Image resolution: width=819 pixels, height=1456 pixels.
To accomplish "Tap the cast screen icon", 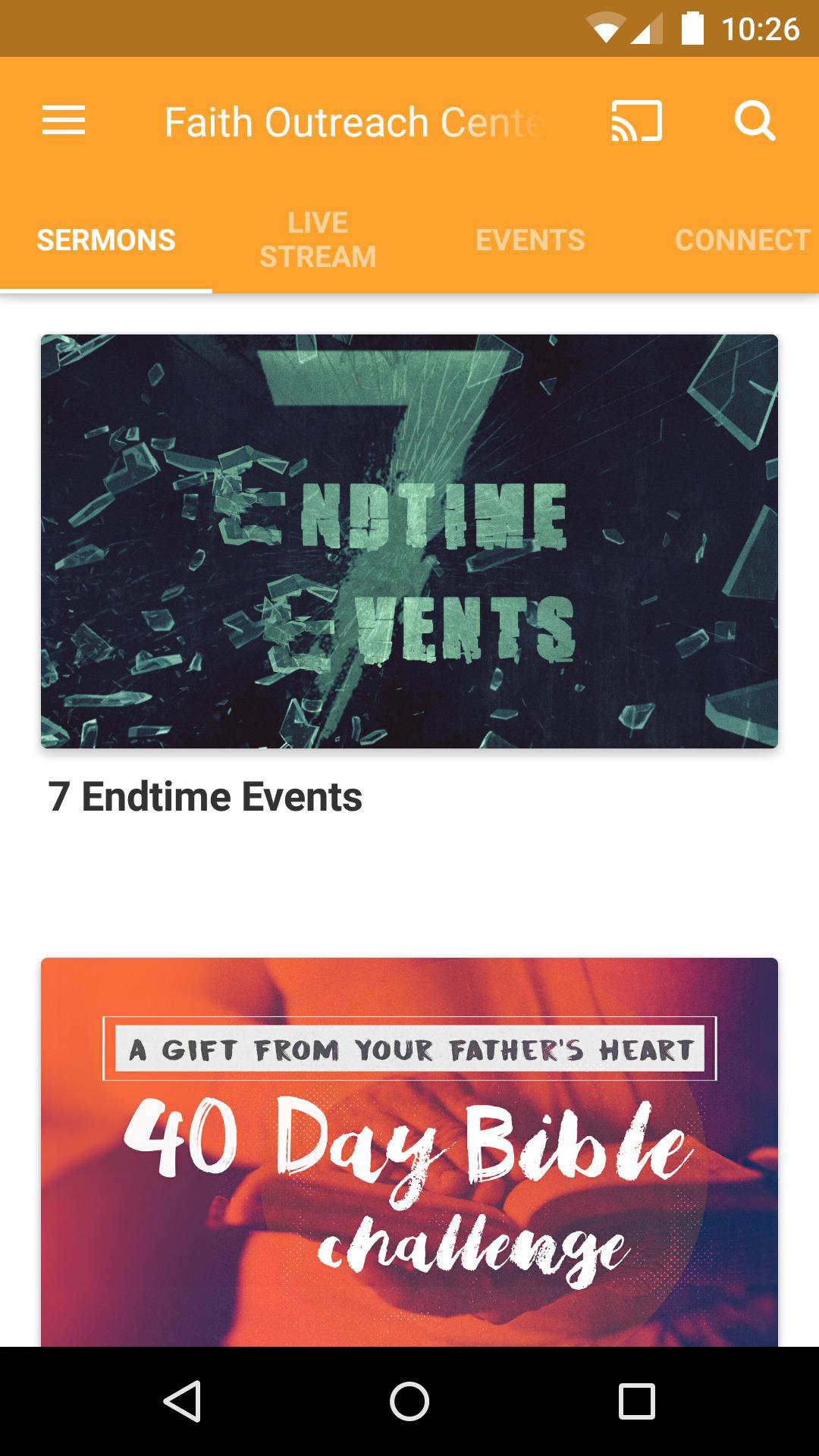I will click(x=636, y=121).
